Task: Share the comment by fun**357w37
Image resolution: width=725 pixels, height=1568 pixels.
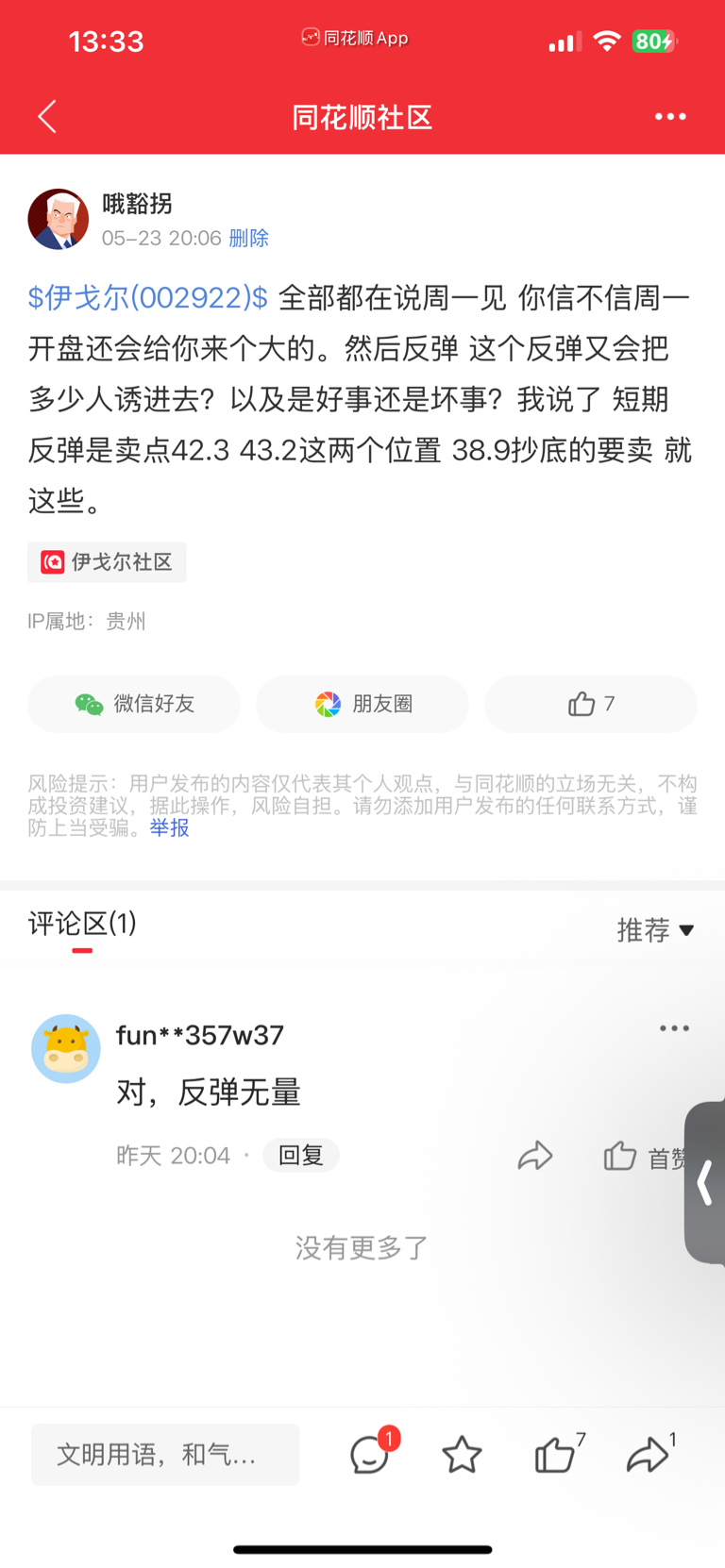Action: tap(535, 1156)
